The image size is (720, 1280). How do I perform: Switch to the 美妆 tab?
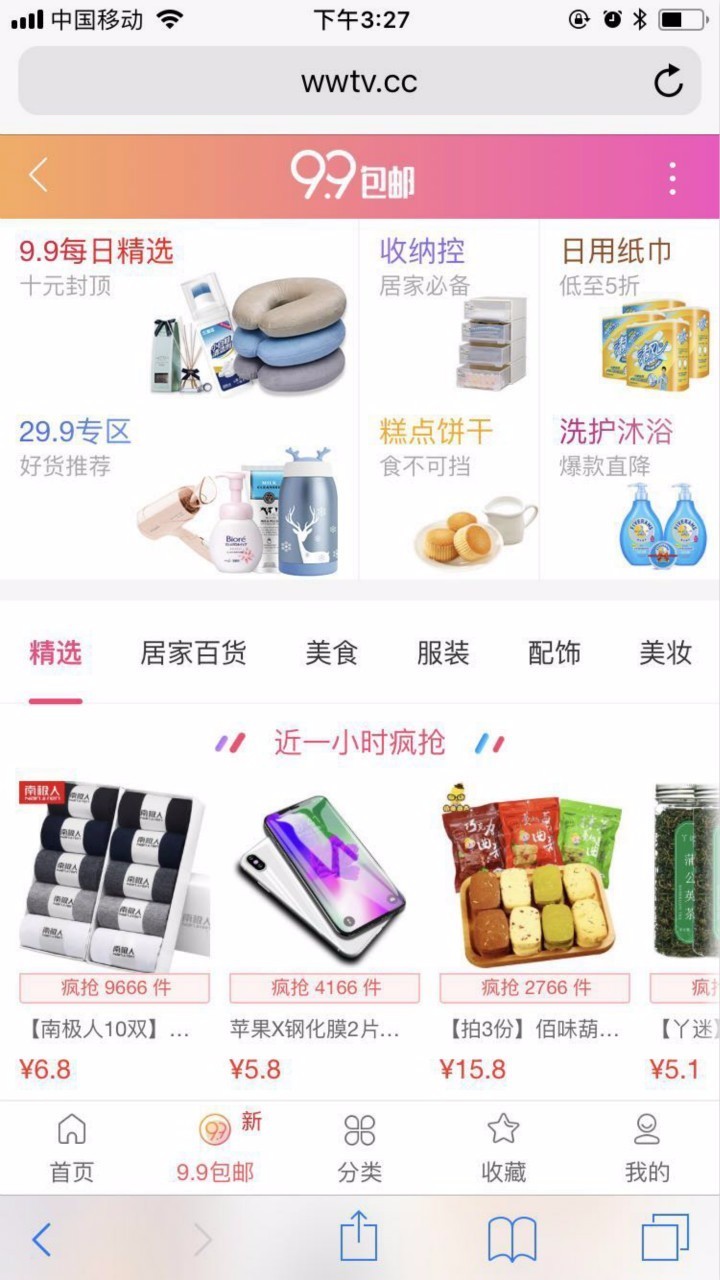click(665, 654)
